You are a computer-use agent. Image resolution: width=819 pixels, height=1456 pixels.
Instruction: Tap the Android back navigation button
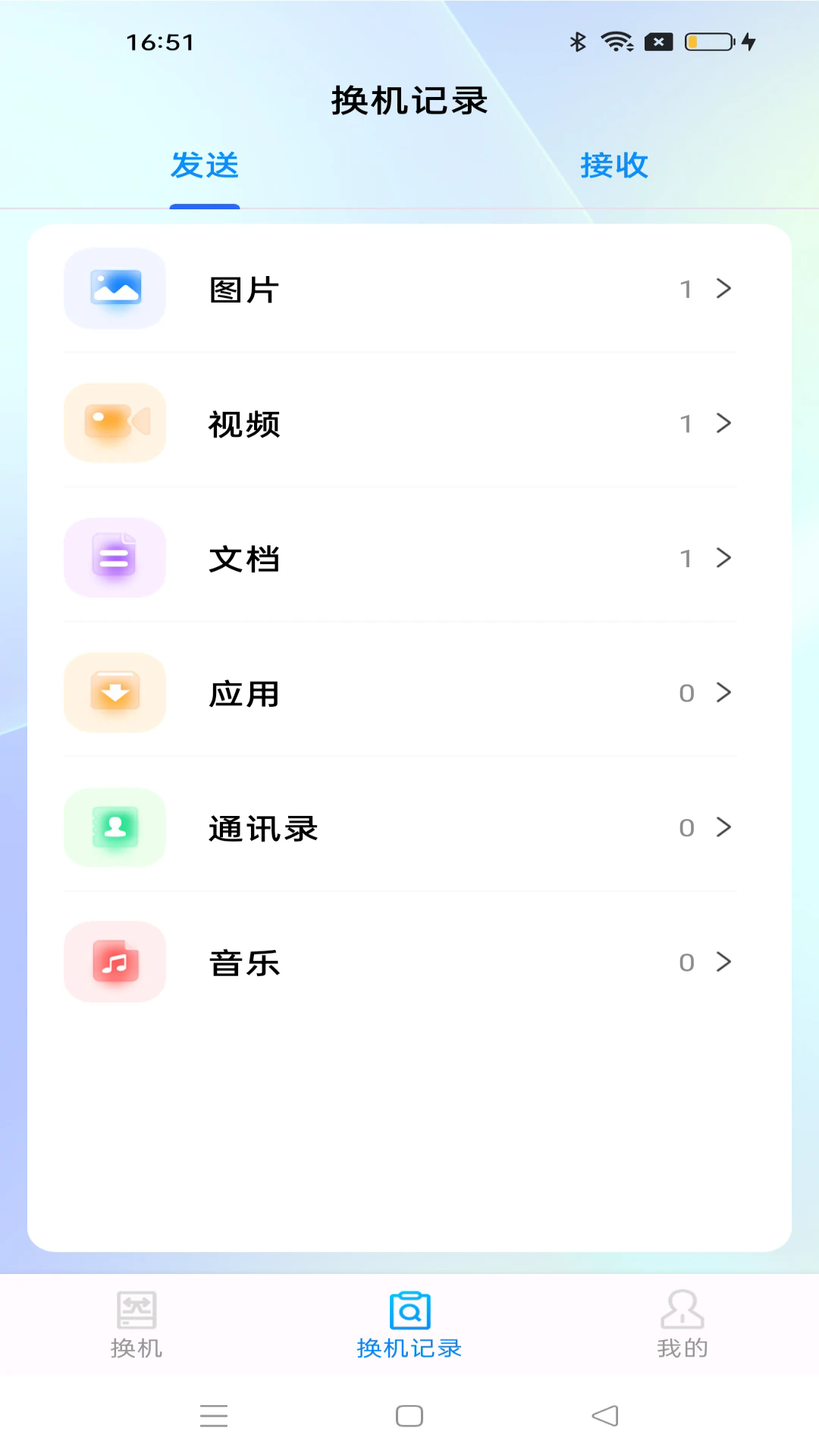pyautogui.click(x=603, y=1415)
